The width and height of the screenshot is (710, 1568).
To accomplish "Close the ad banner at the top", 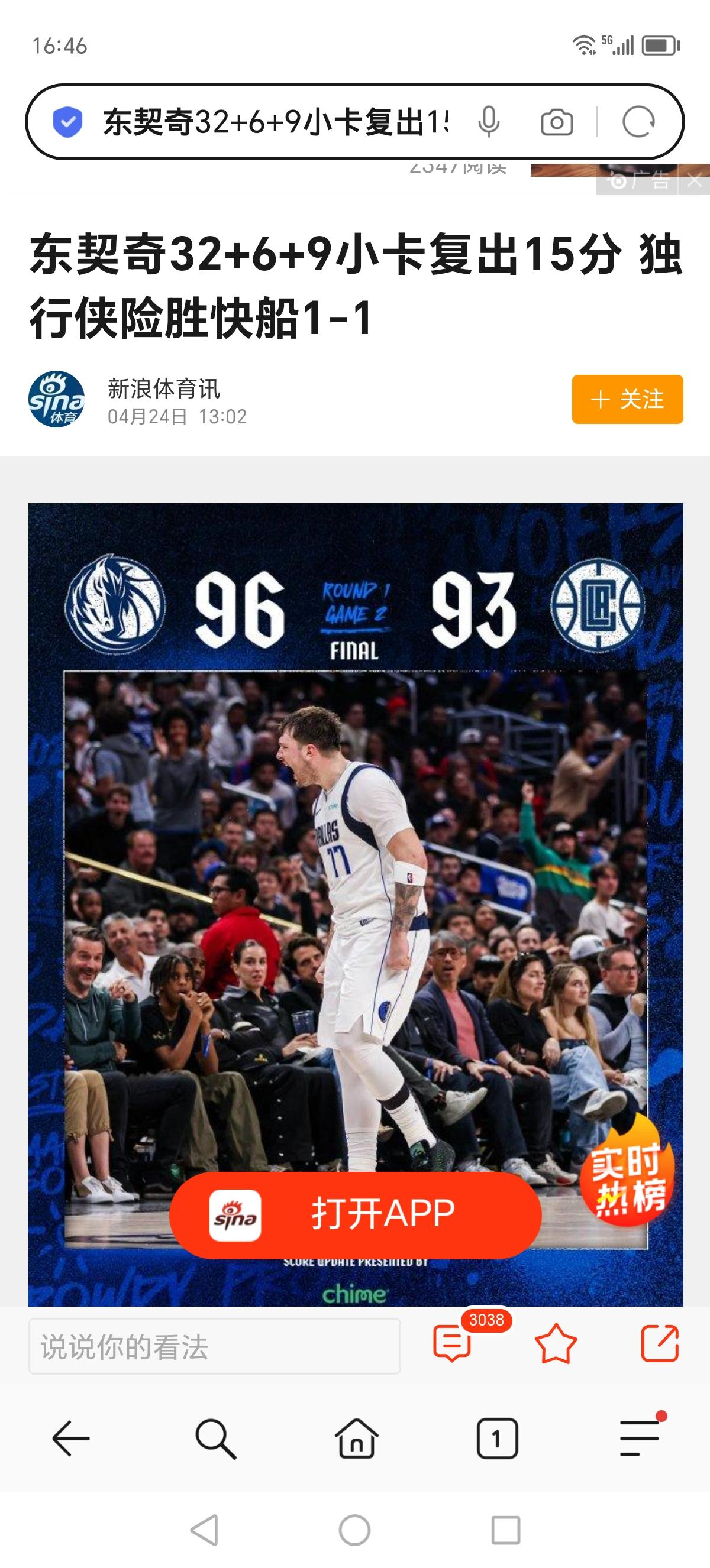I will click(695, 181).
